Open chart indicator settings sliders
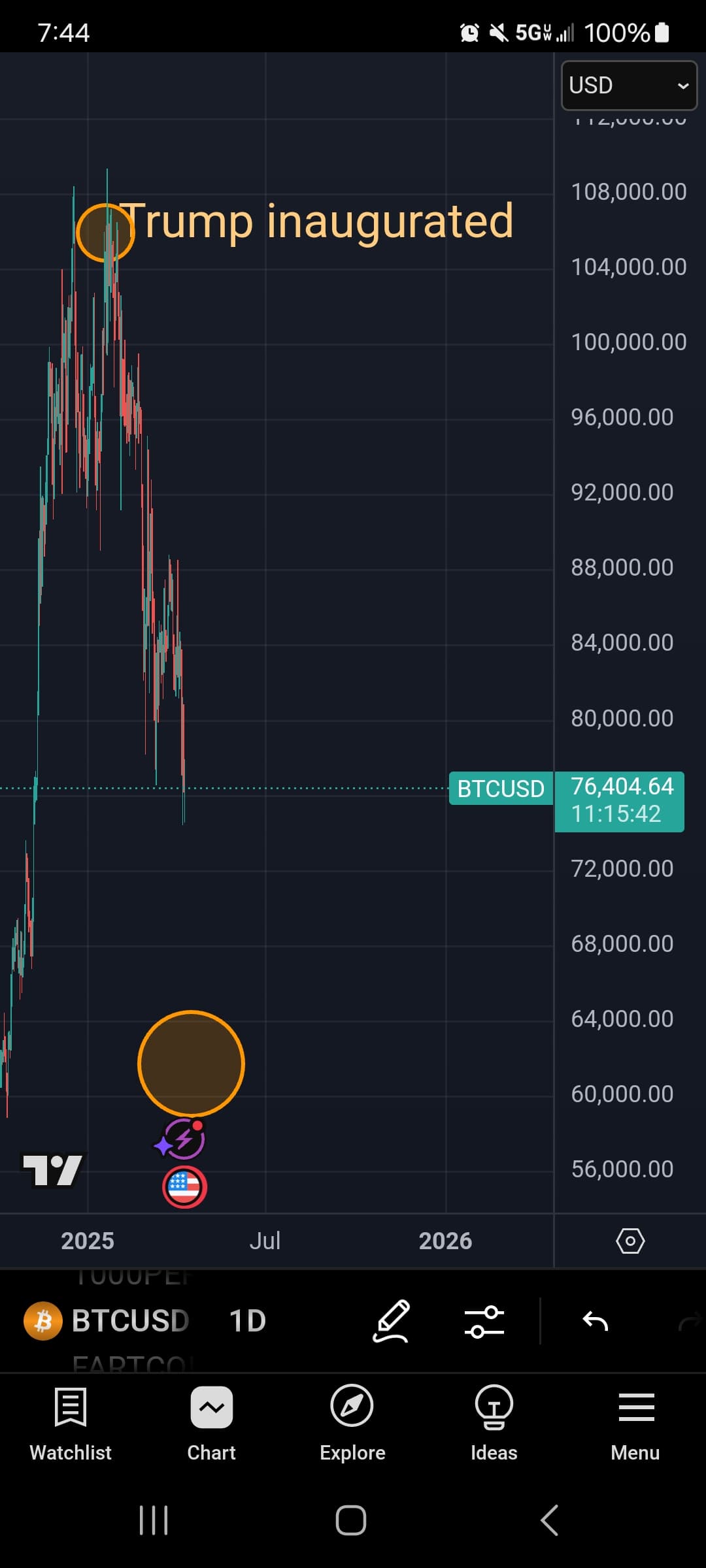Viewport: 706px width, 1568px height. [x=484, y=1322]
